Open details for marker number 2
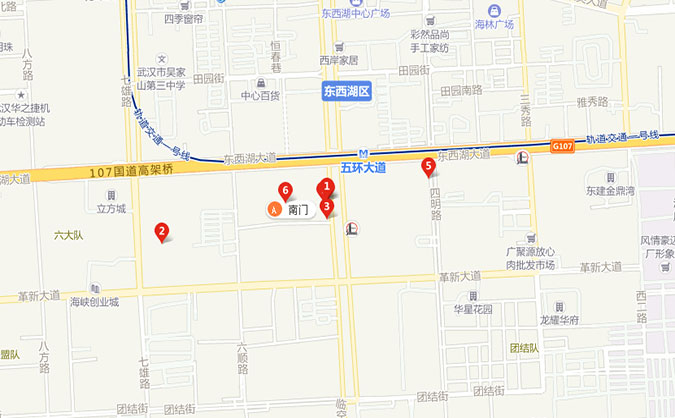 (x=161, y=232)
